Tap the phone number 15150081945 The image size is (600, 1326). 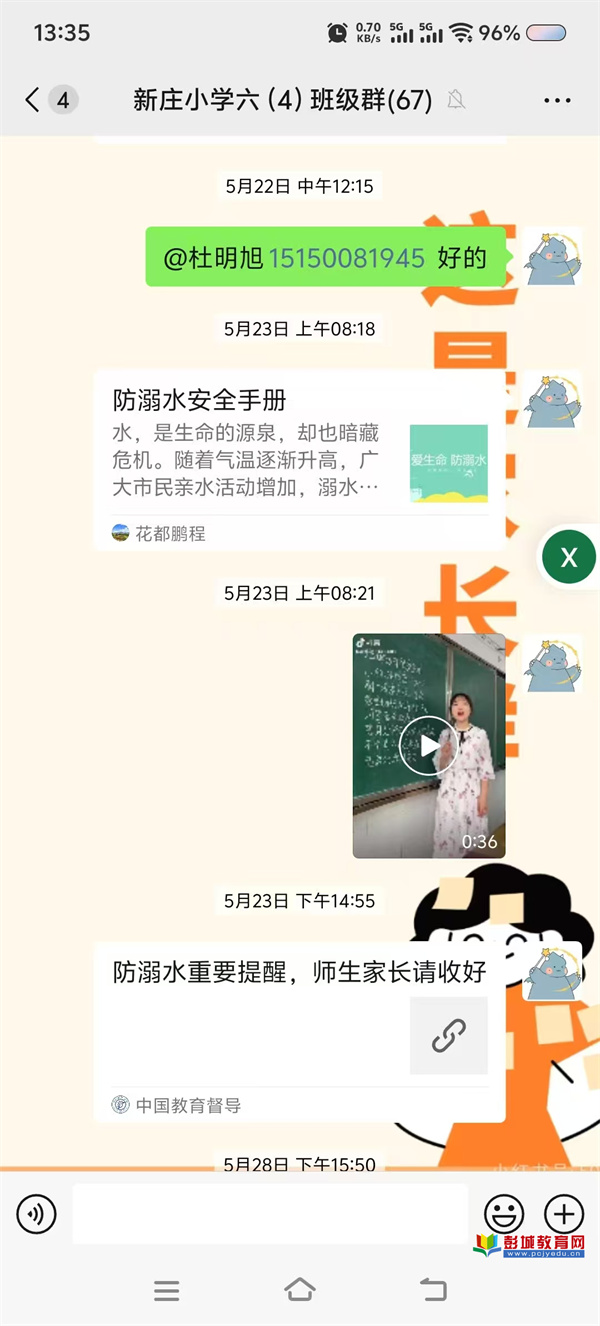[x=346, y=258]
